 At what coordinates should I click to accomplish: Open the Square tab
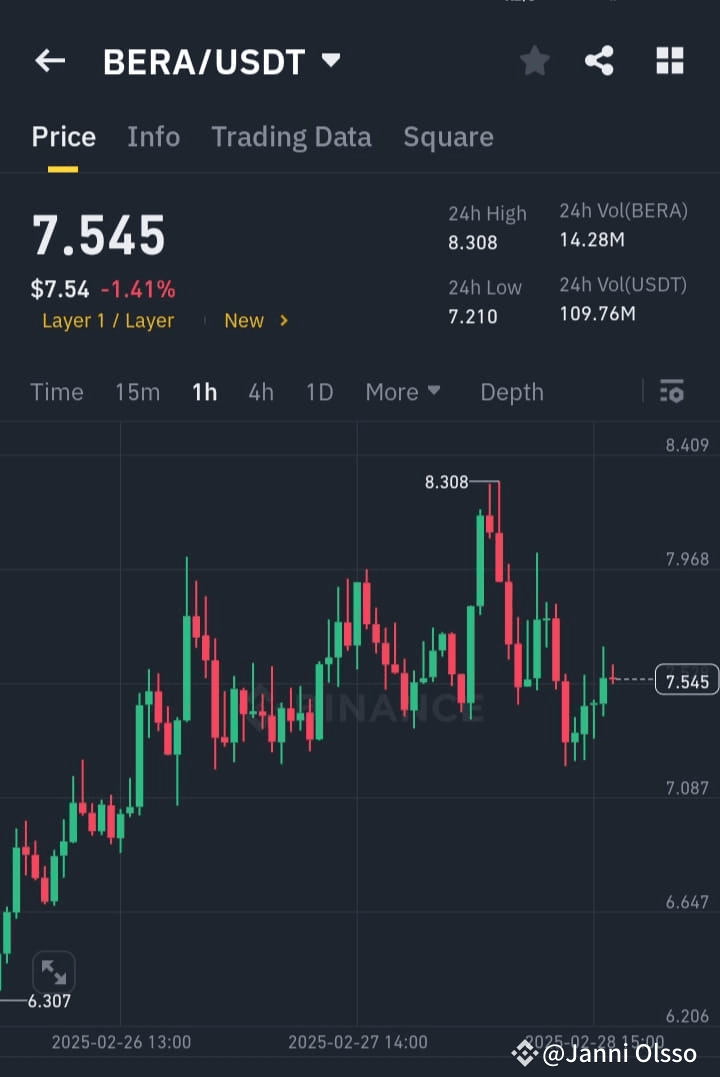tap(448, 137)
